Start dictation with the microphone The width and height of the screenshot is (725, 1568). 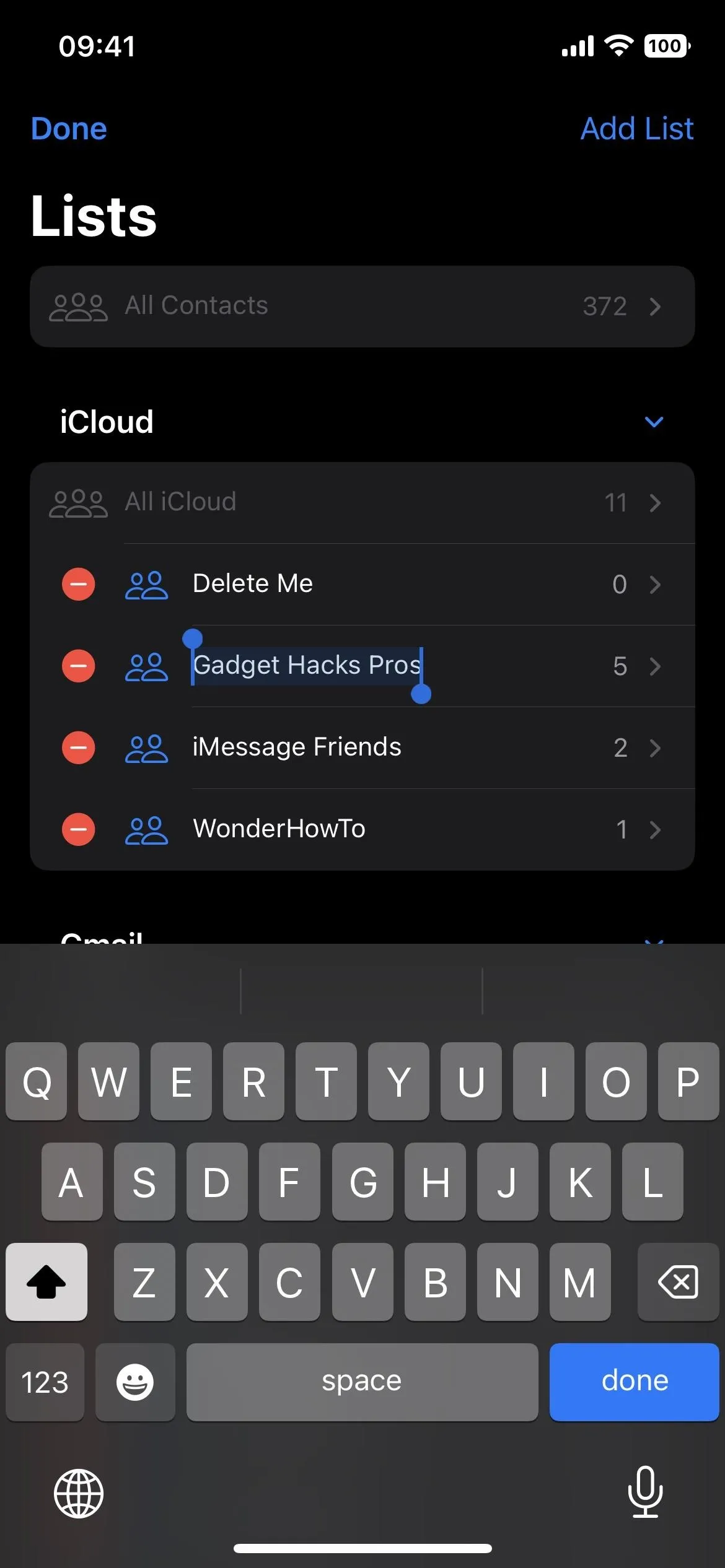point(645,1492)
